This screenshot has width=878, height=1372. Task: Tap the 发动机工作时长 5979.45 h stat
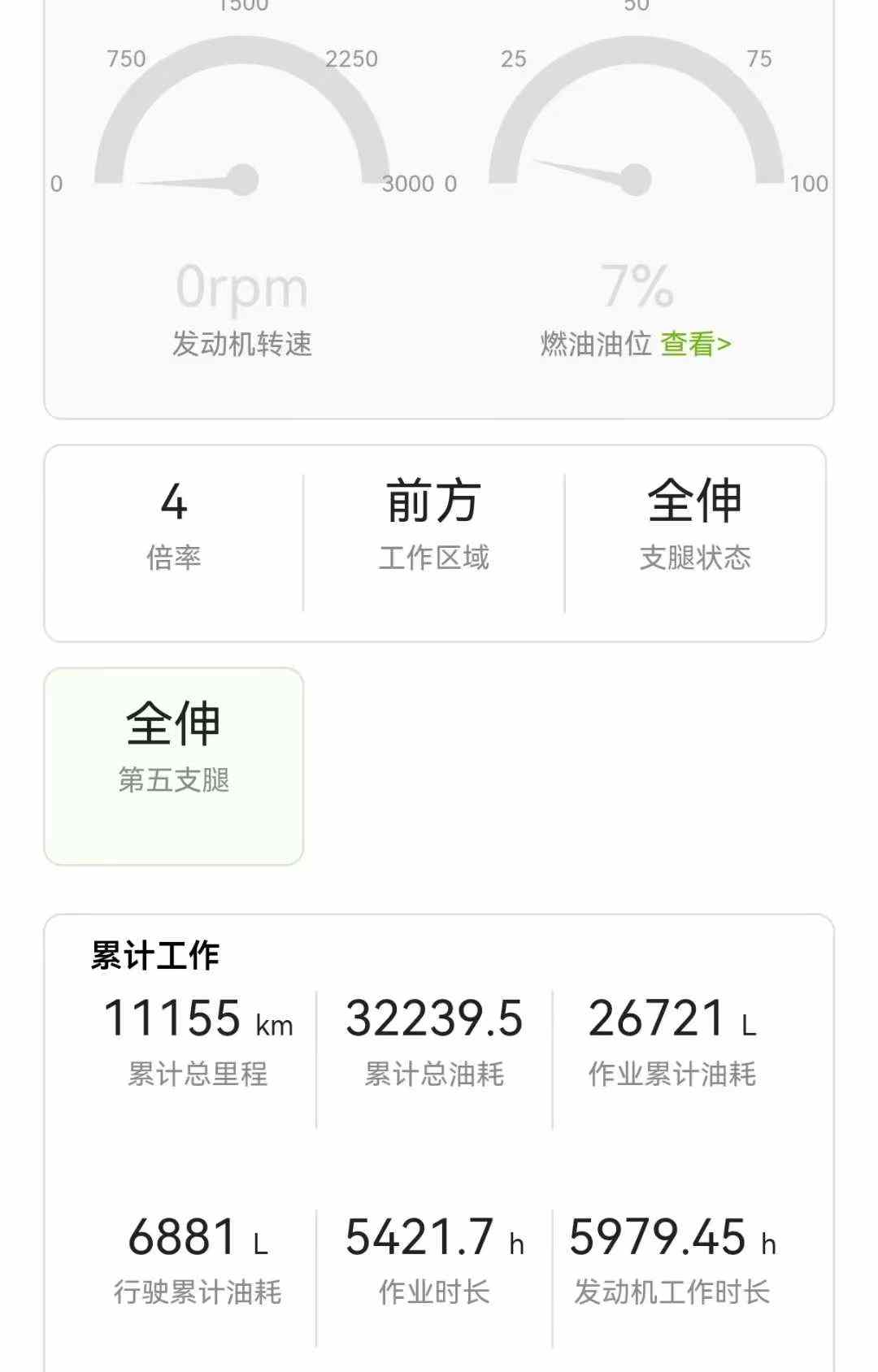(670, 1237)
